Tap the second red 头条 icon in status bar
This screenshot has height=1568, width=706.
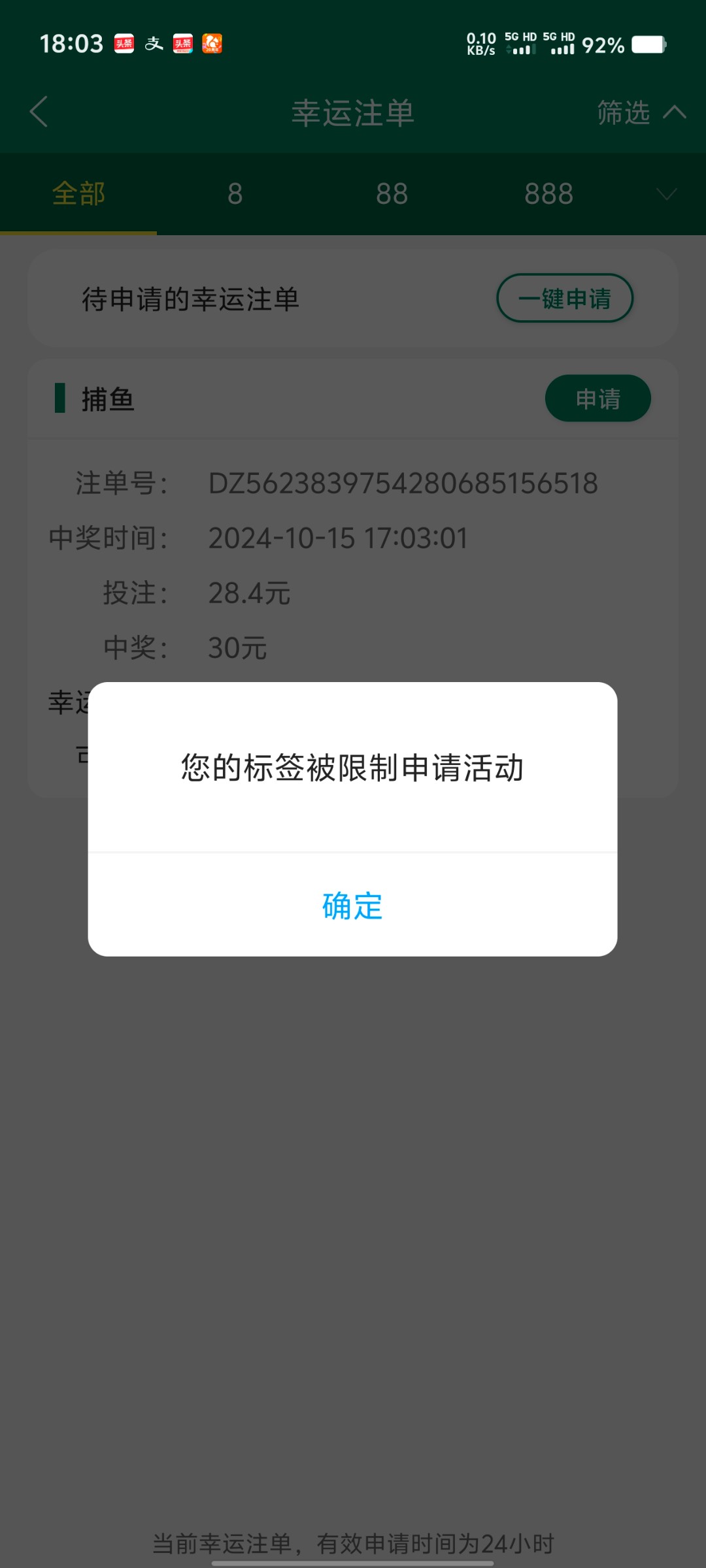(184, 44)
